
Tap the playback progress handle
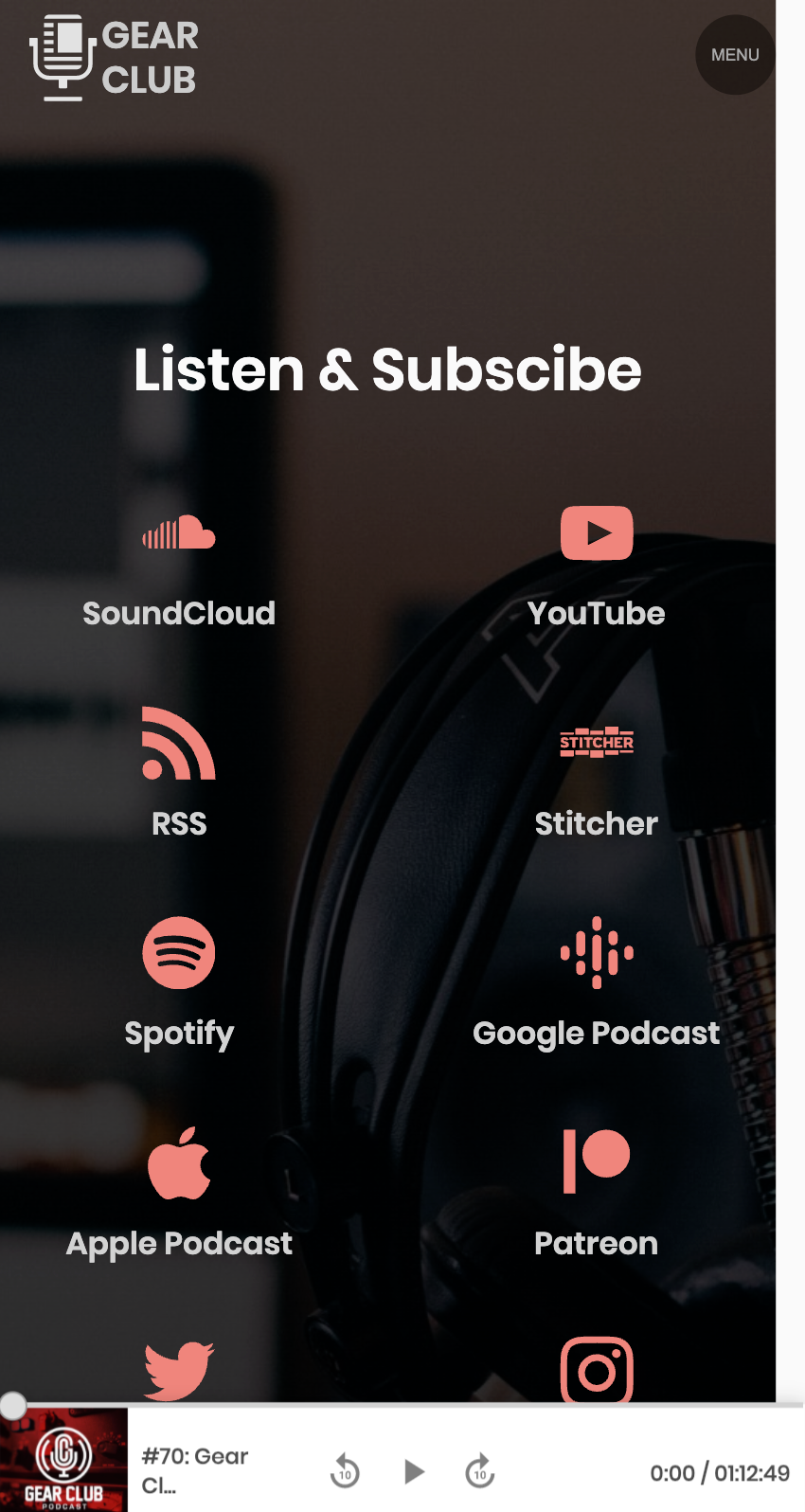[13, 1406]
